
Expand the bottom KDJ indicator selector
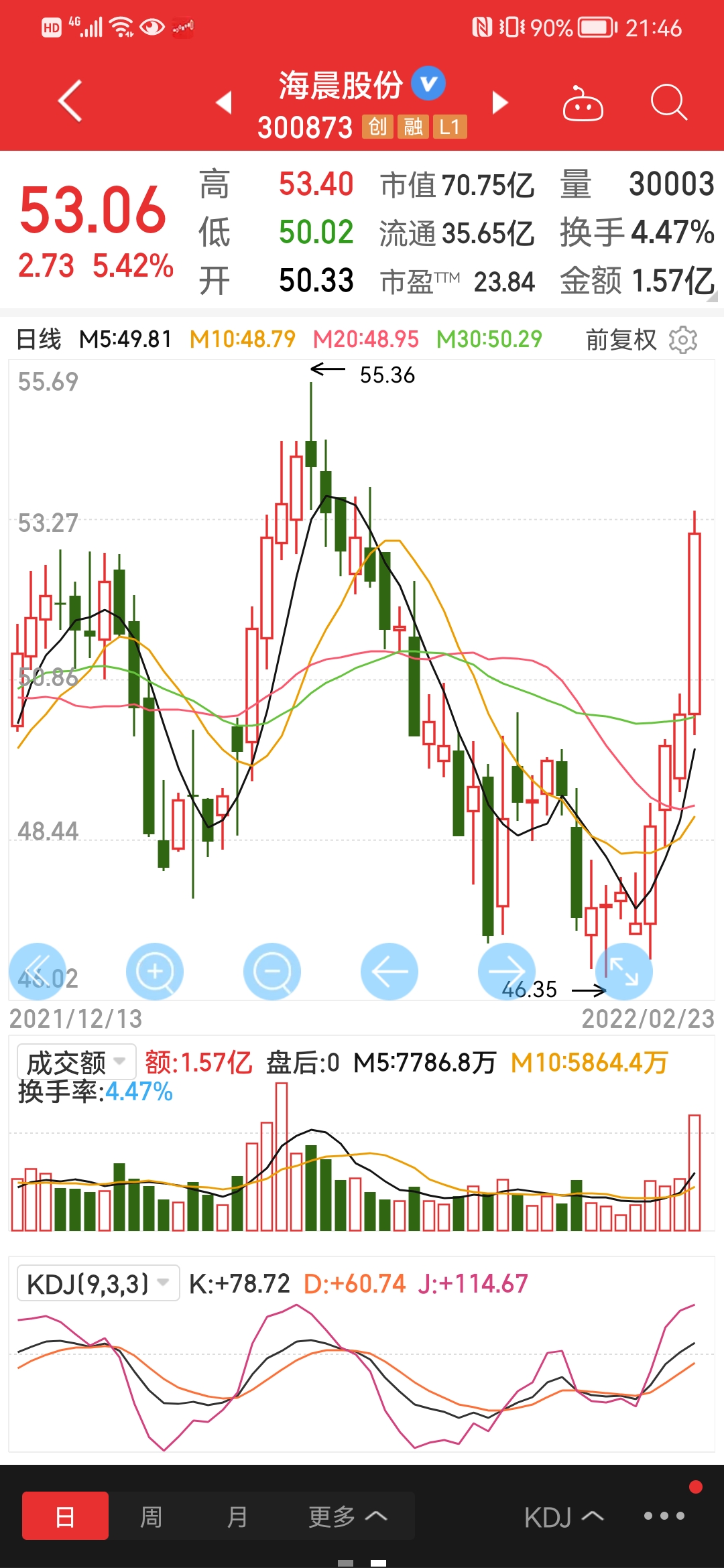coord(564,1517)
